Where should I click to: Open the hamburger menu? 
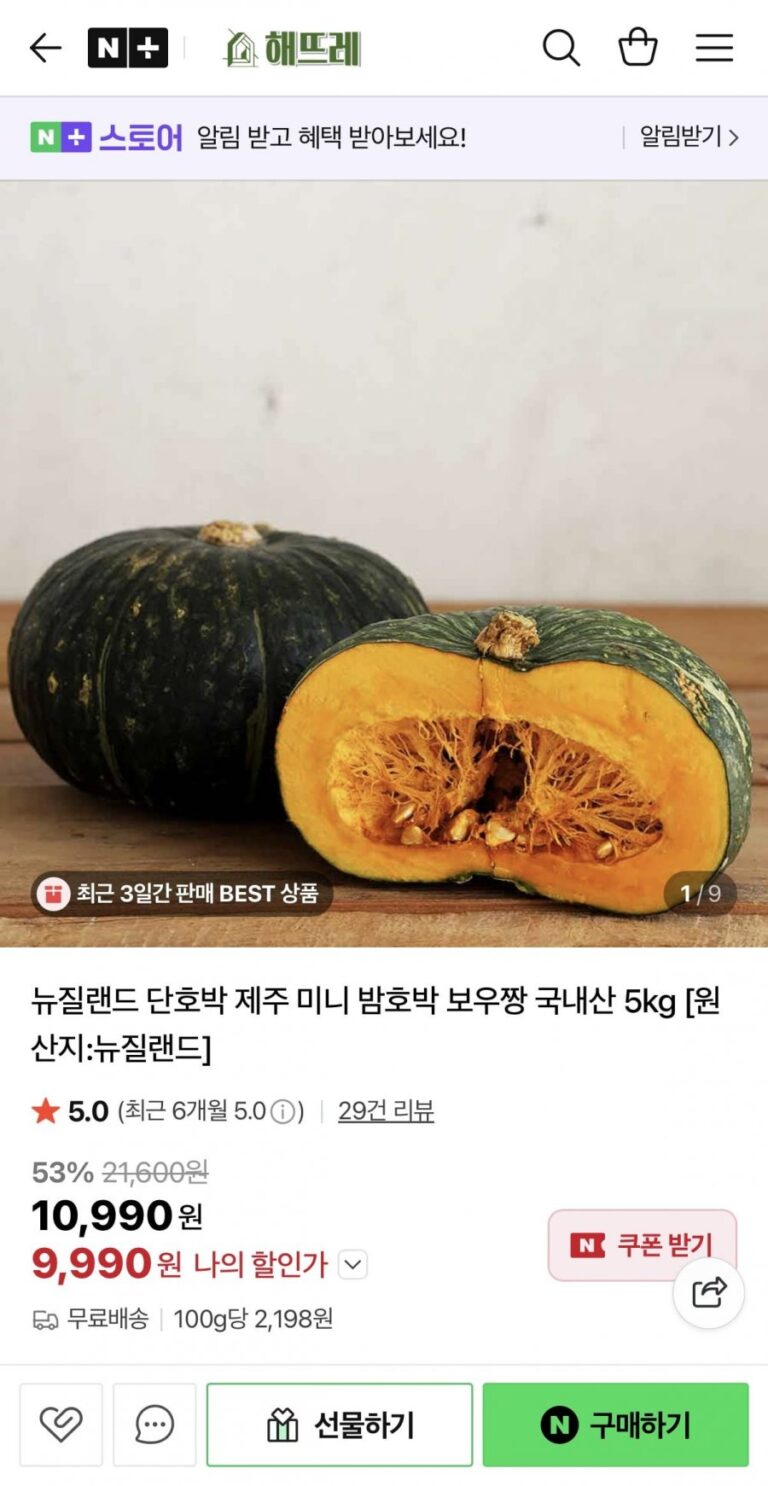click(x=714, y=48)
